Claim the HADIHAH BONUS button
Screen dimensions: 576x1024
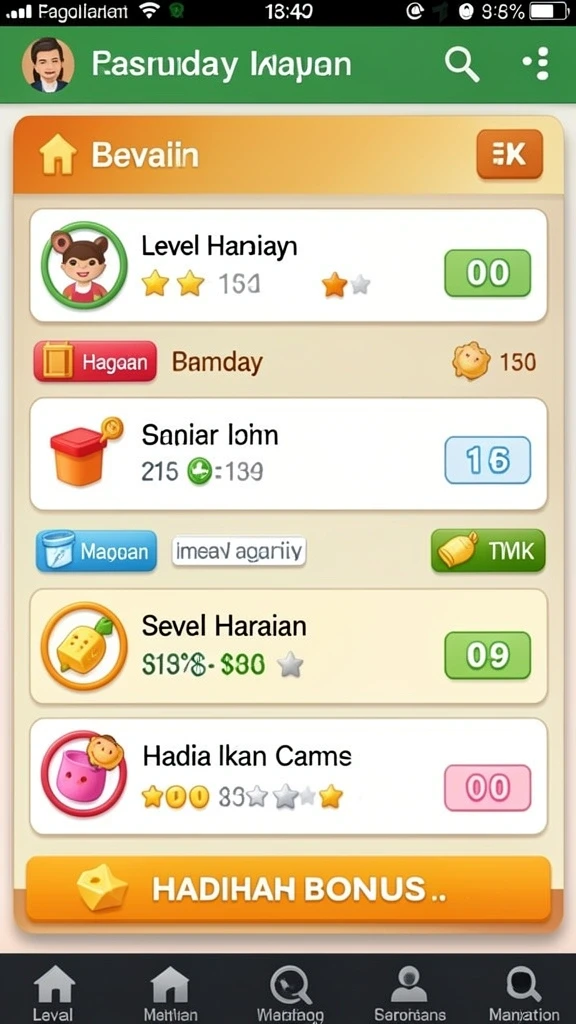(x=288, y=889)
